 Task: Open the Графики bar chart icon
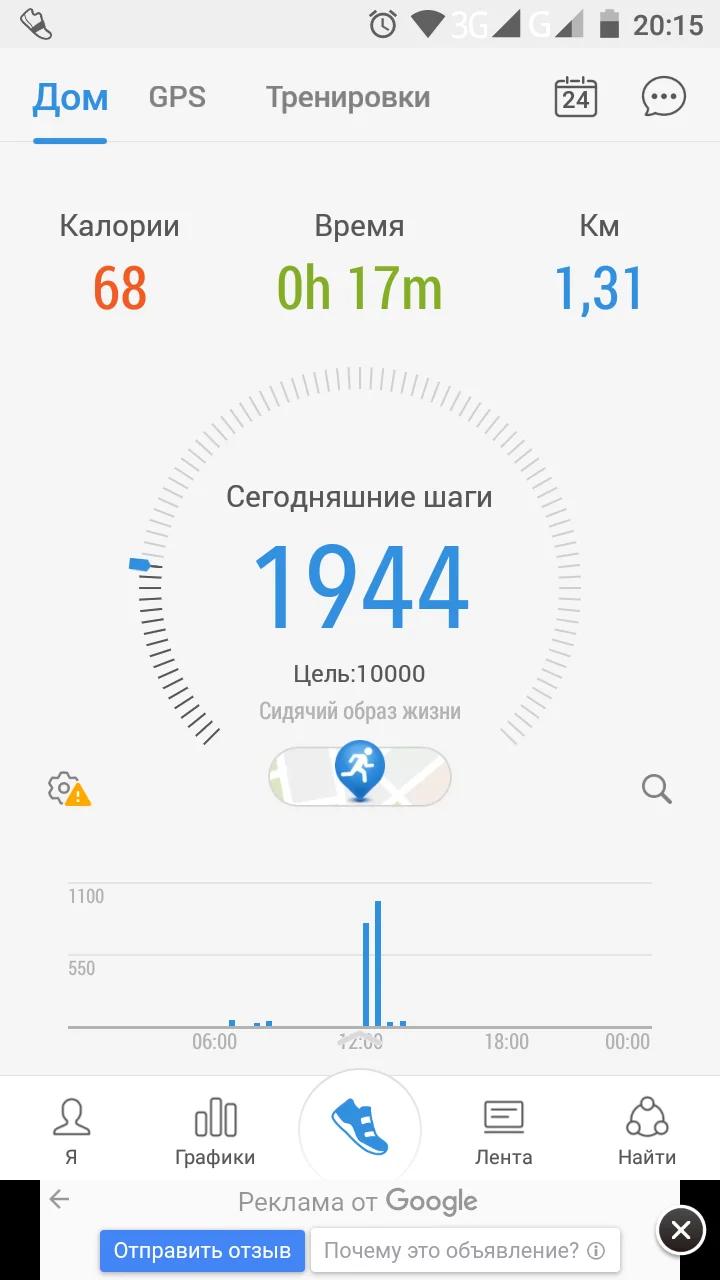(x=215, y=1127)
